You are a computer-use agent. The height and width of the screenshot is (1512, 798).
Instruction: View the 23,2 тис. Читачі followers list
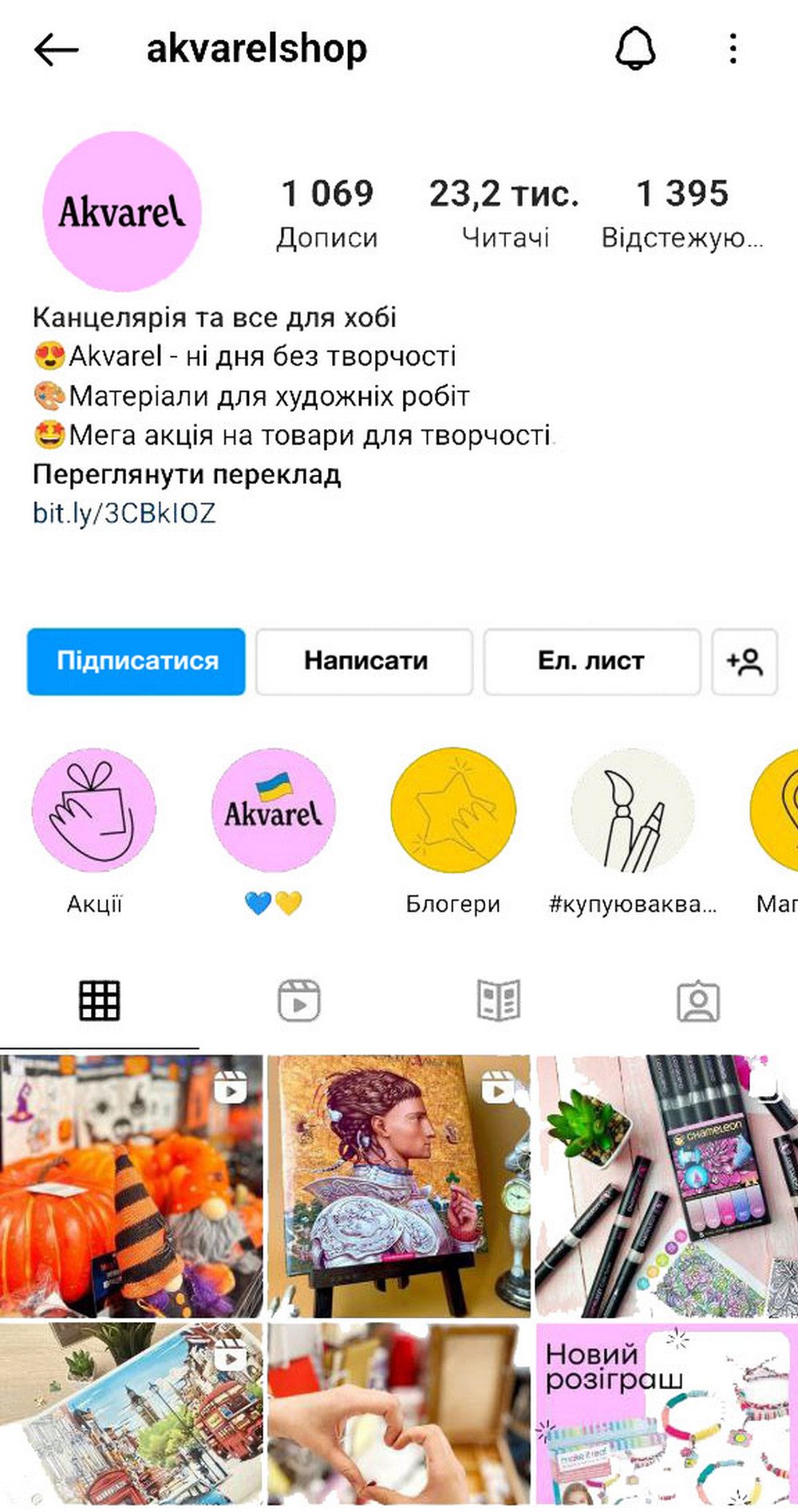[504, 212]
